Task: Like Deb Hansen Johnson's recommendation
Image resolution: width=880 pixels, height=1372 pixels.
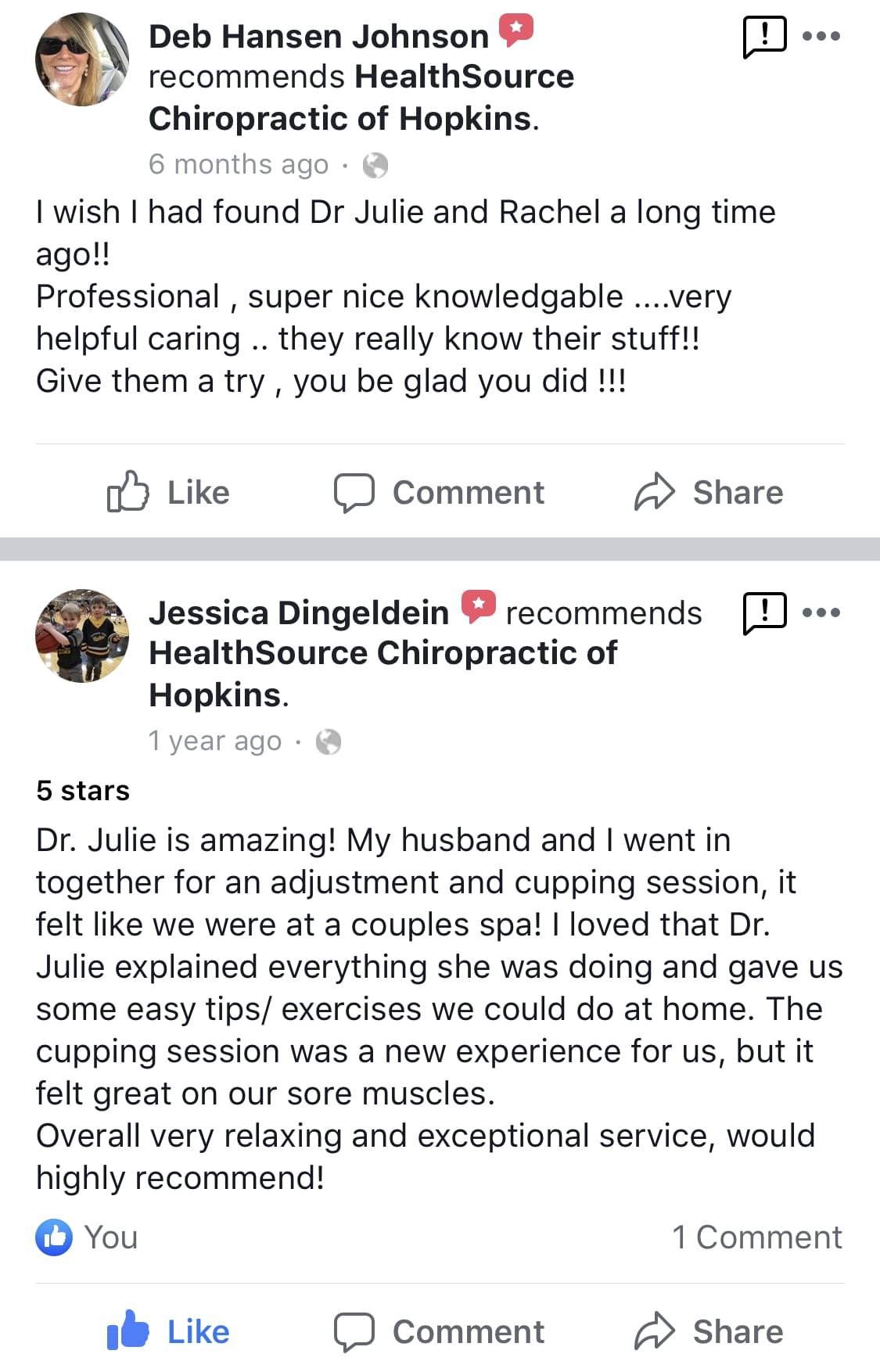Action: click(169, 492)
